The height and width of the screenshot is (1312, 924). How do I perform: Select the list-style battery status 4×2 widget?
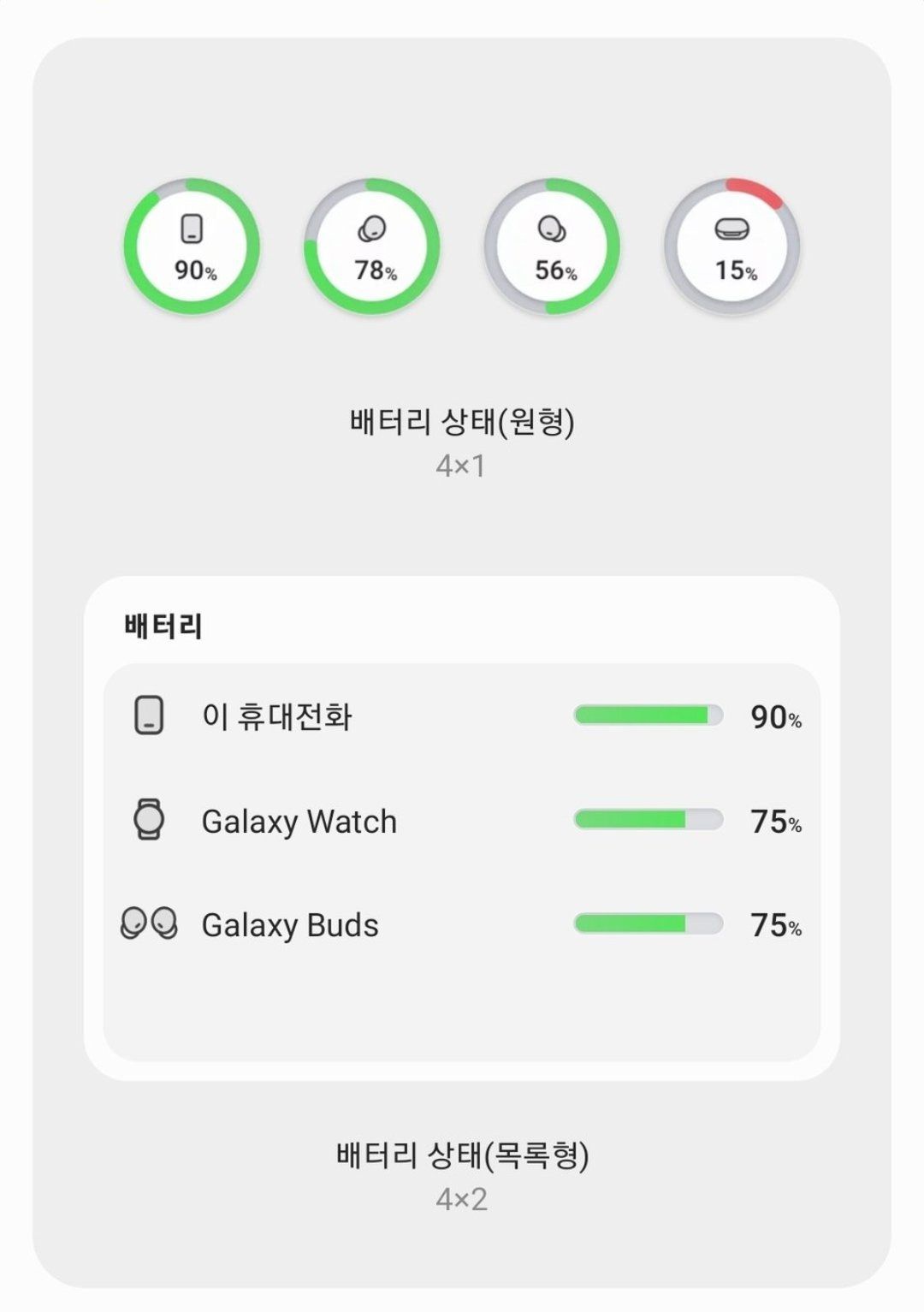click(x=461, y=827)
